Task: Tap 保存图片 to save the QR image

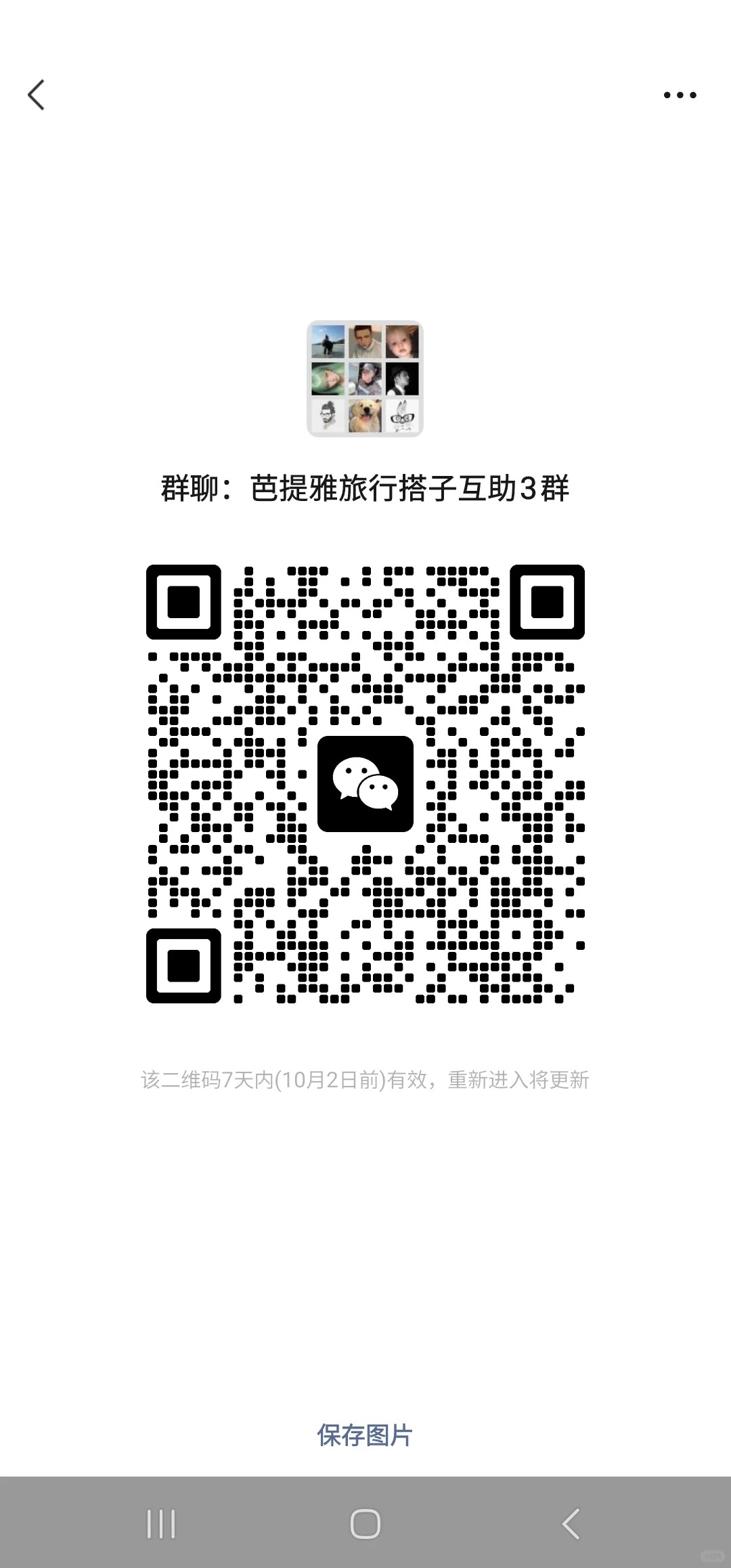Action: pyautogui.click(x=365, y=1435)
